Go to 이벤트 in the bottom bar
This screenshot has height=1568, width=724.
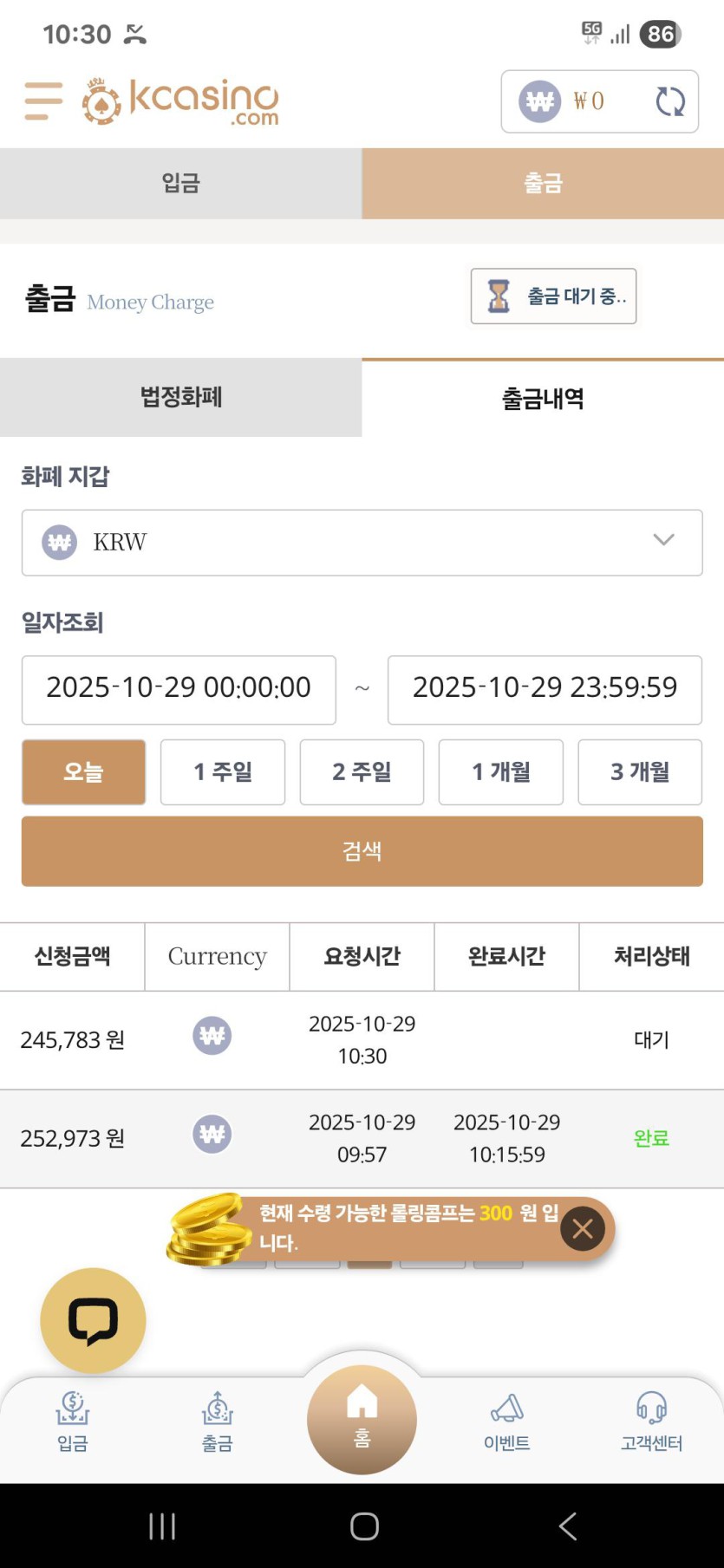pyautogui.click(x=507, y=1422)
